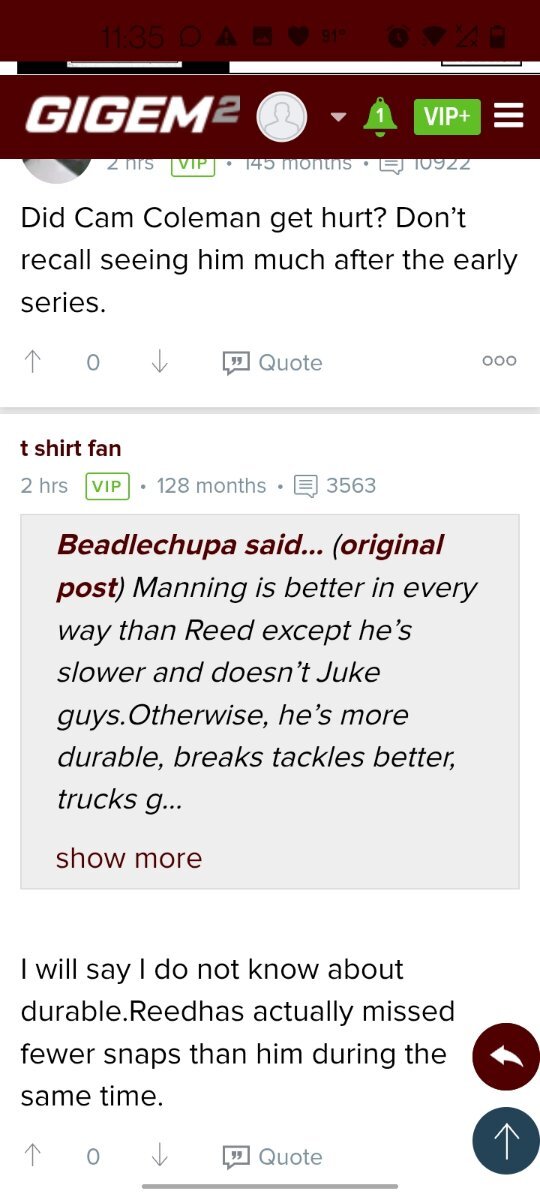Open more options on Cam Coleman post
The width and height of the screenshot is (540, 1200).
(x=499, y=361)
